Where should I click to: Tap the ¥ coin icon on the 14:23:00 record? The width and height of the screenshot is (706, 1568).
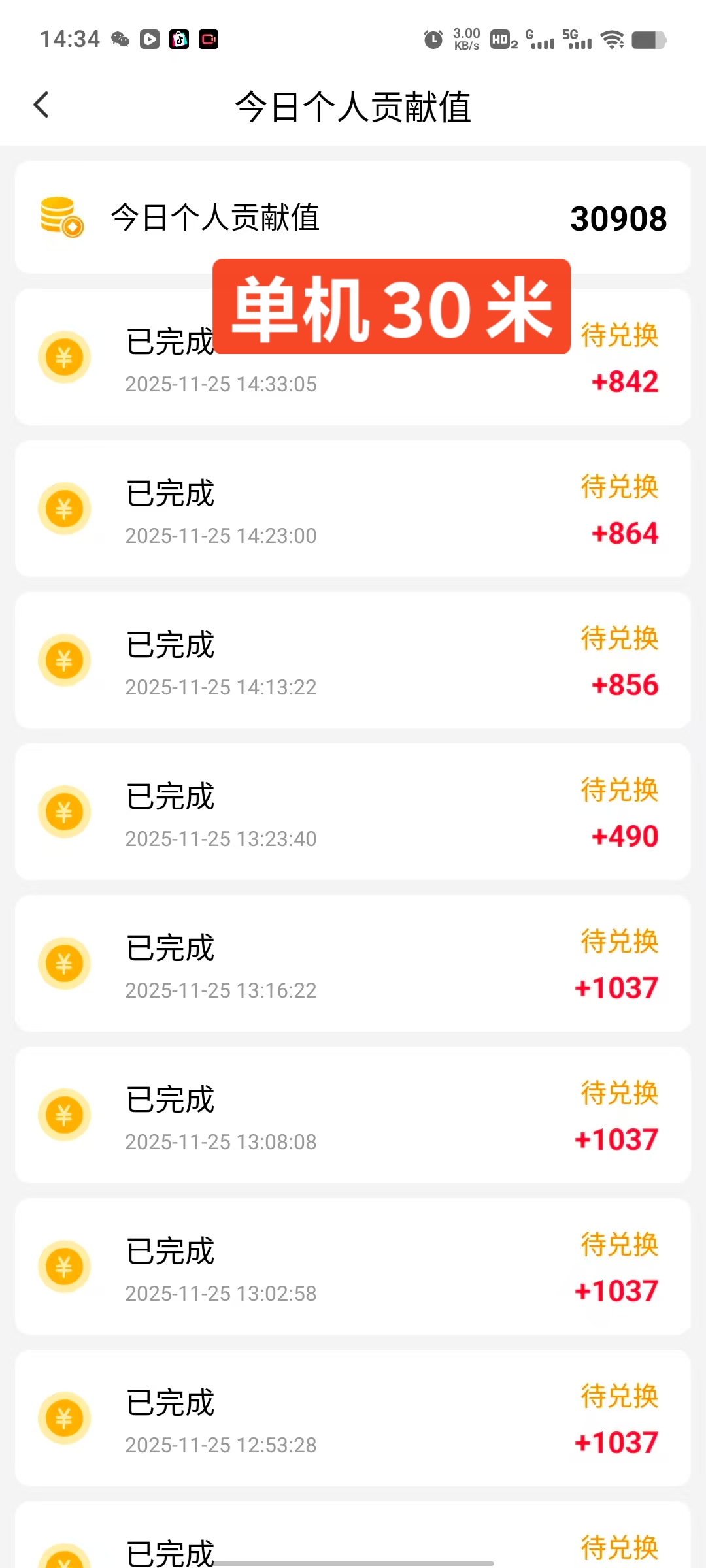[x=64, y=509]
